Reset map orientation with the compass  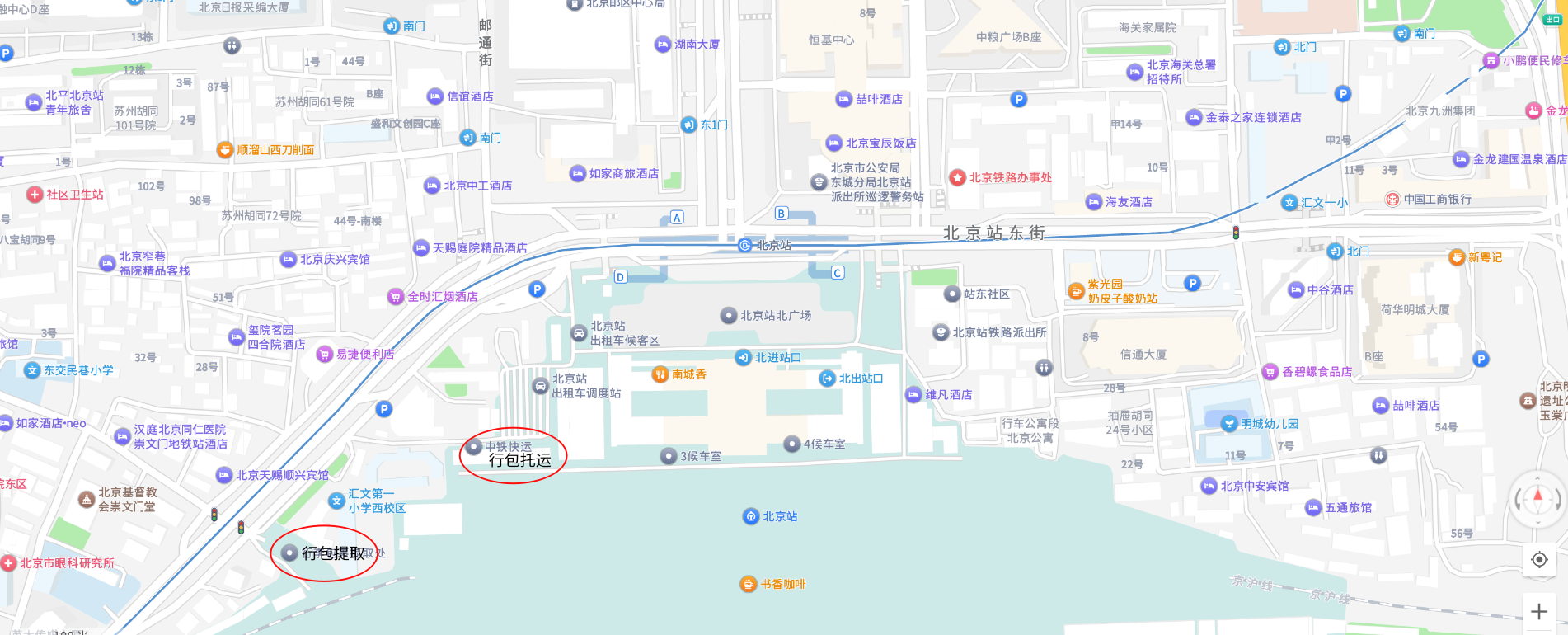1537,499
